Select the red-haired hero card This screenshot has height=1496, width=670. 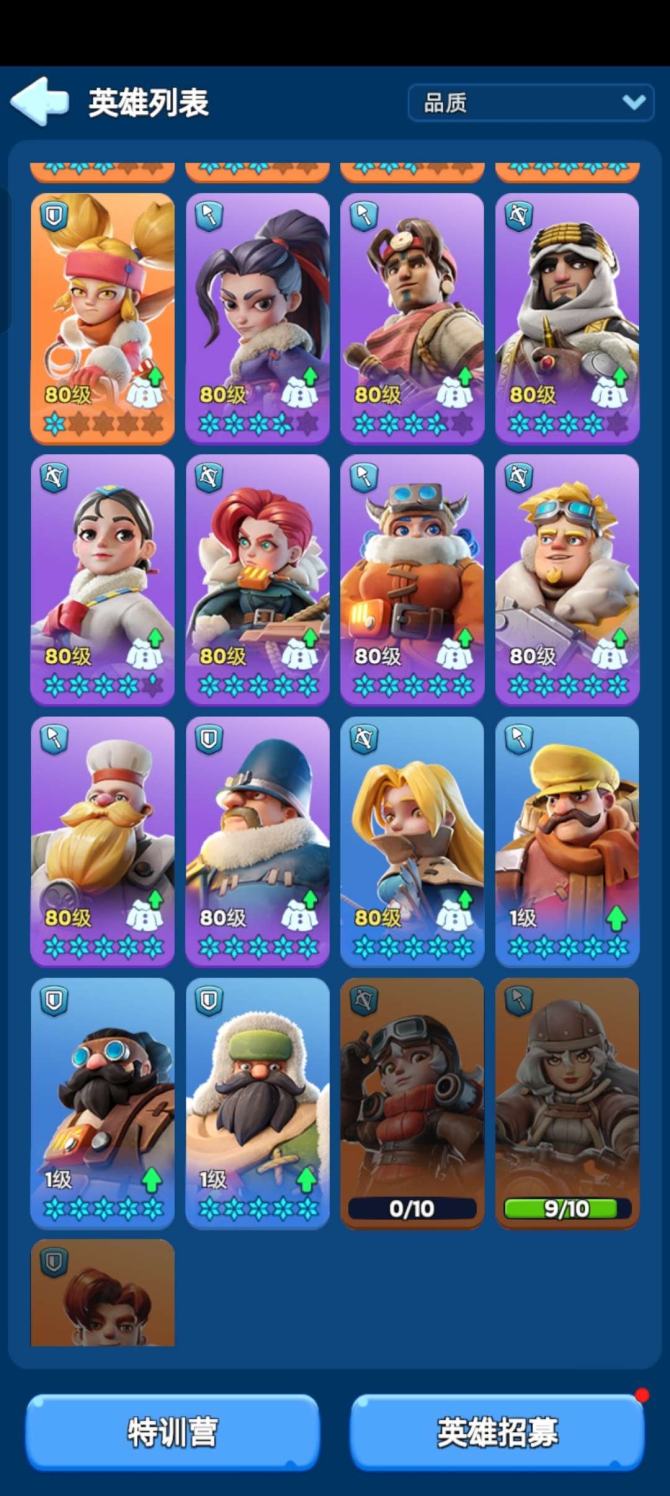pos(257,578)
